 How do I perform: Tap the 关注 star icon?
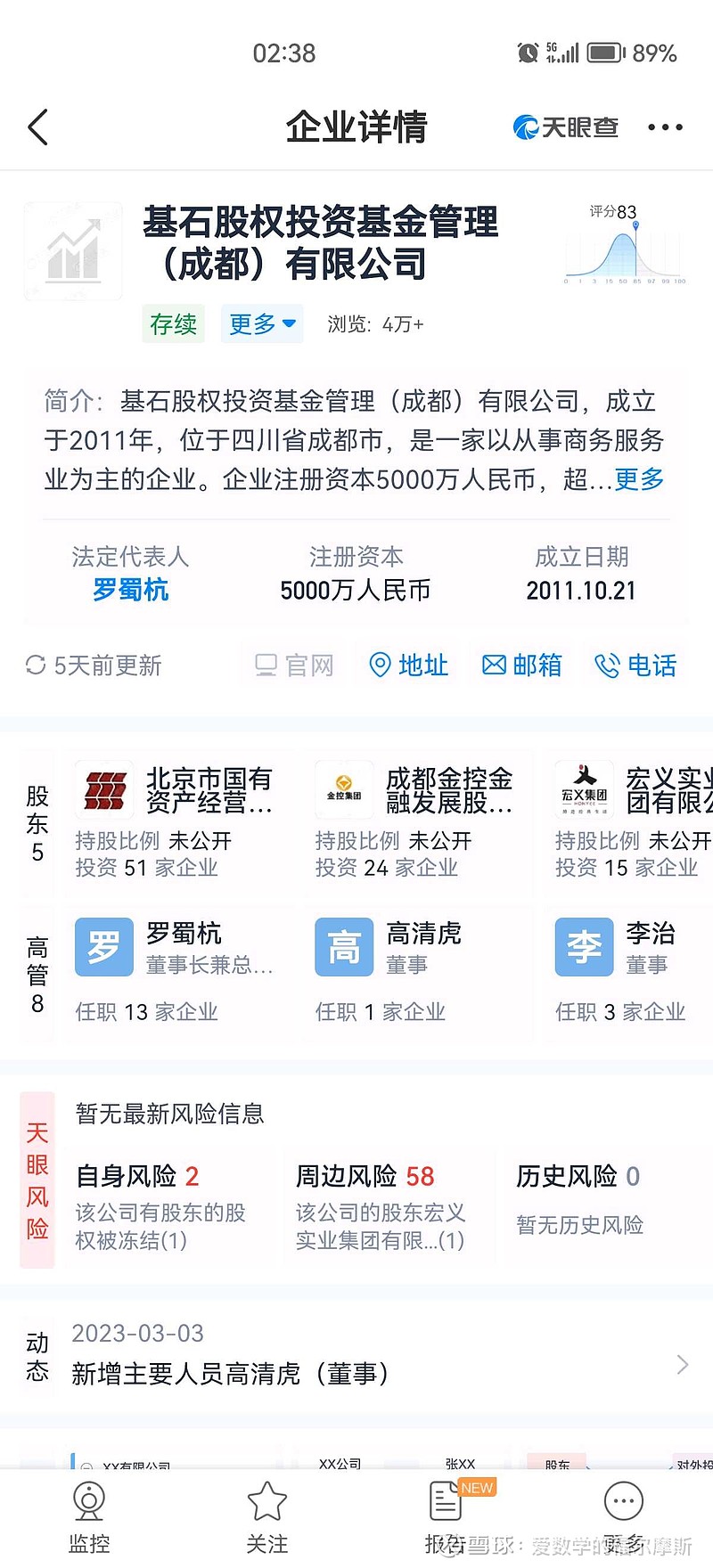tap(266, 1500)
